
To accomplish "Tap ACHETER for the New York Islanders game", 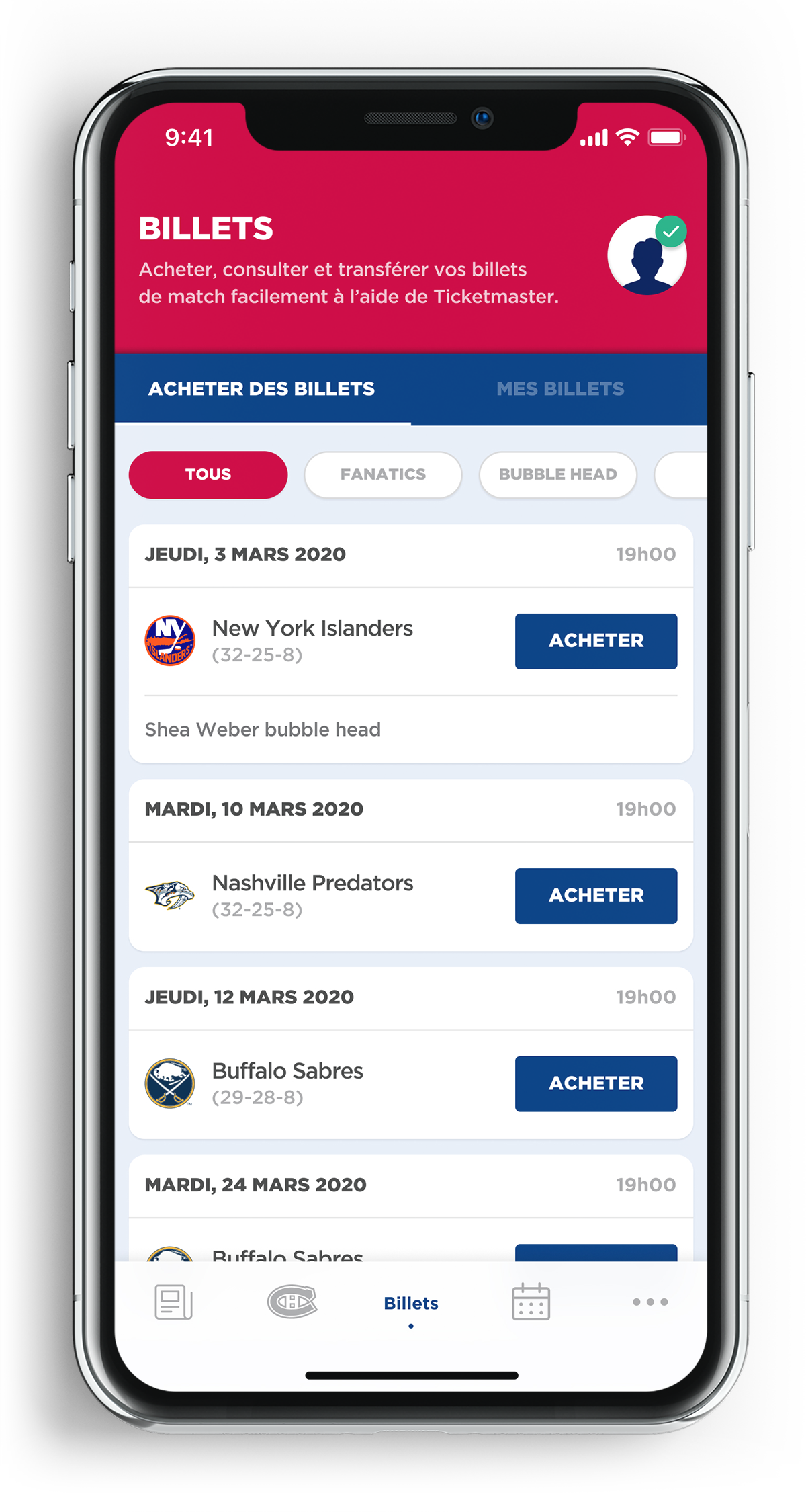I will (x=596, y=641).
